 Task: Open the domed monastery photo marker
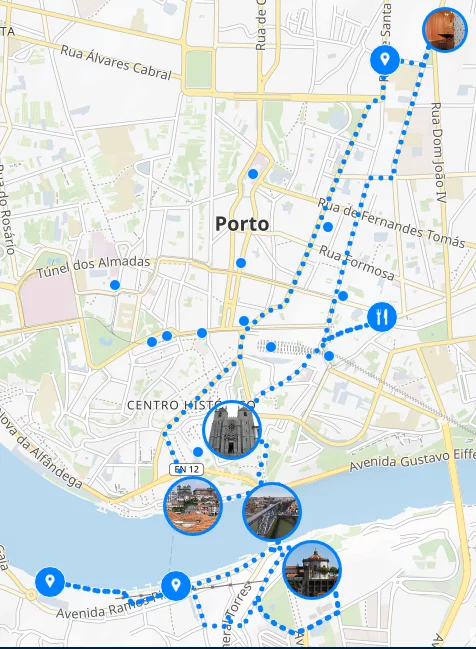pos(312,570)
